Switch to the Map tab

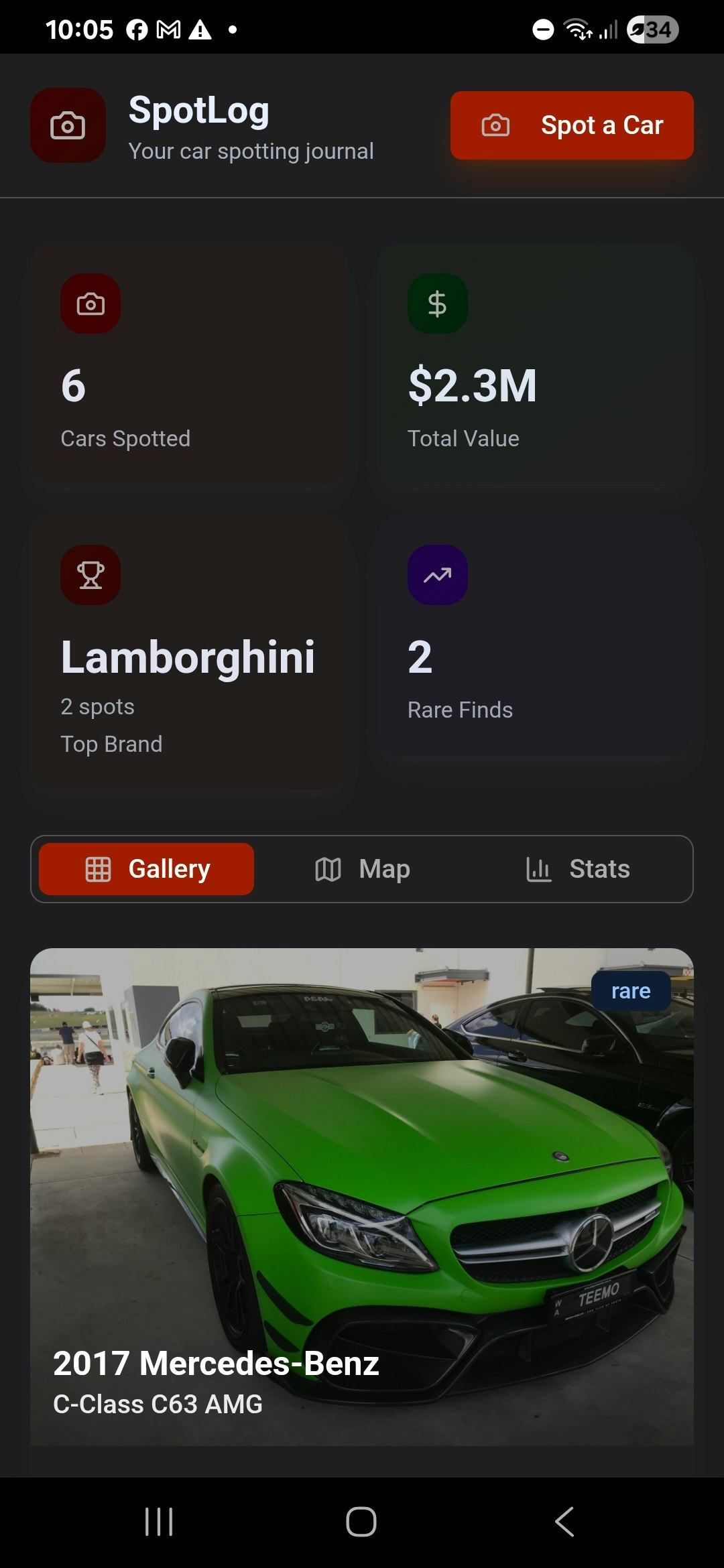(x=362, y=868)
